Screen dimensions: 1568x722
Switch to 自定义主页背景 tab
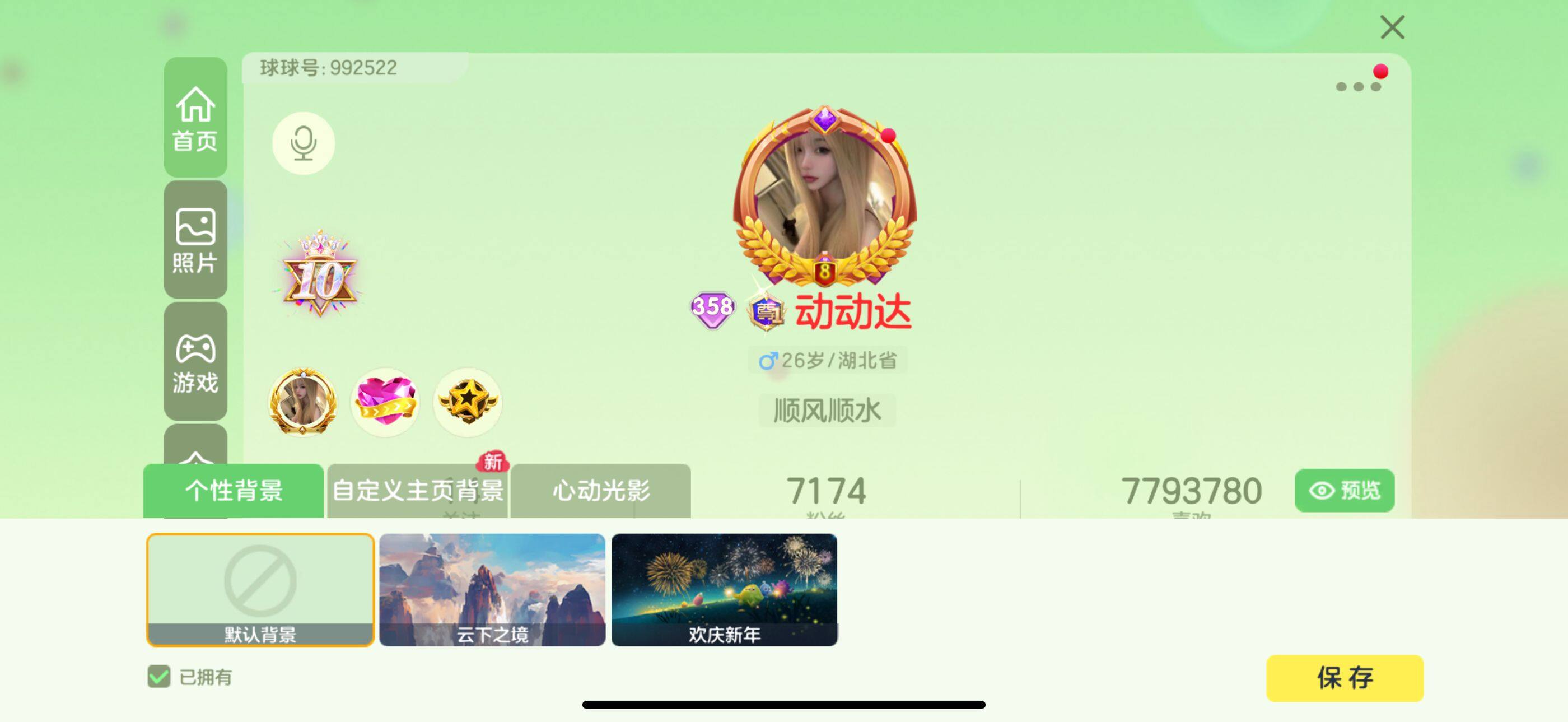tap(418, 491)
